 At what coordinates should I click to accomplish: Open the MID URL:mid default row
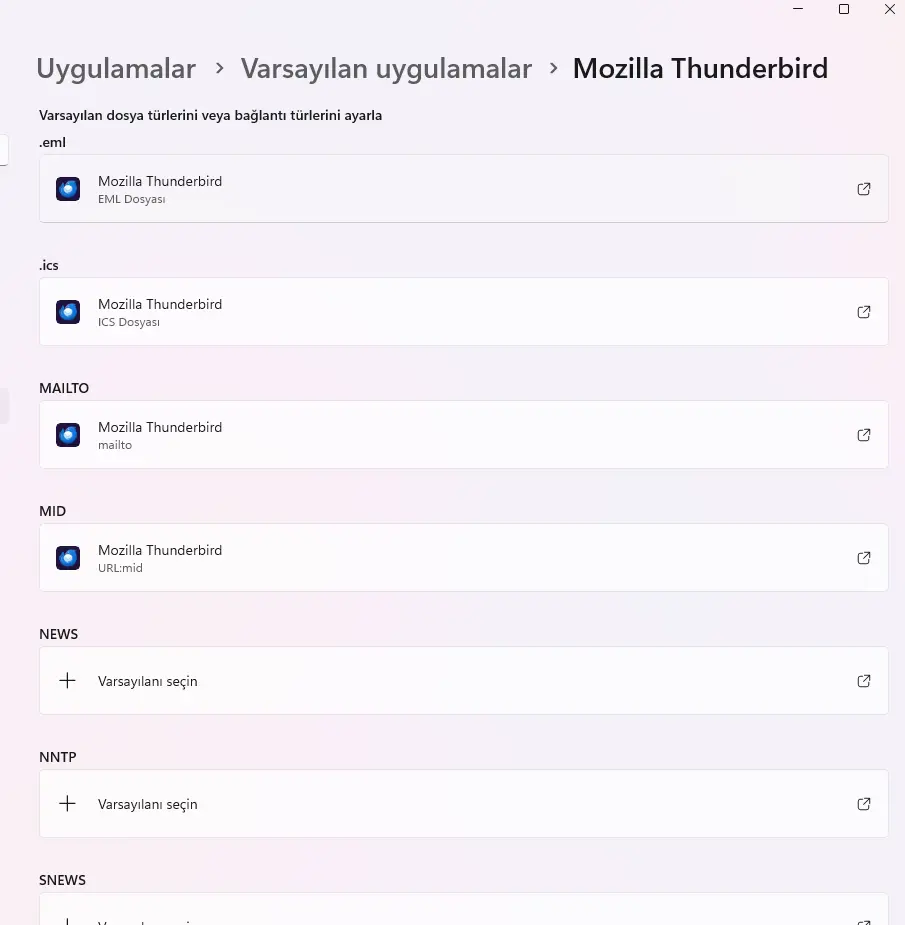click(464, 557)
